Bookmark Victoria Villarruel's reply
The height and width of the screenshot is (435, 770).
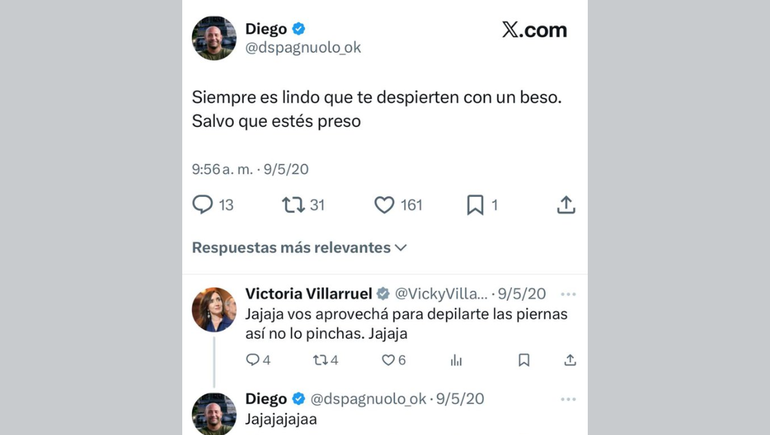click(524, 360)
